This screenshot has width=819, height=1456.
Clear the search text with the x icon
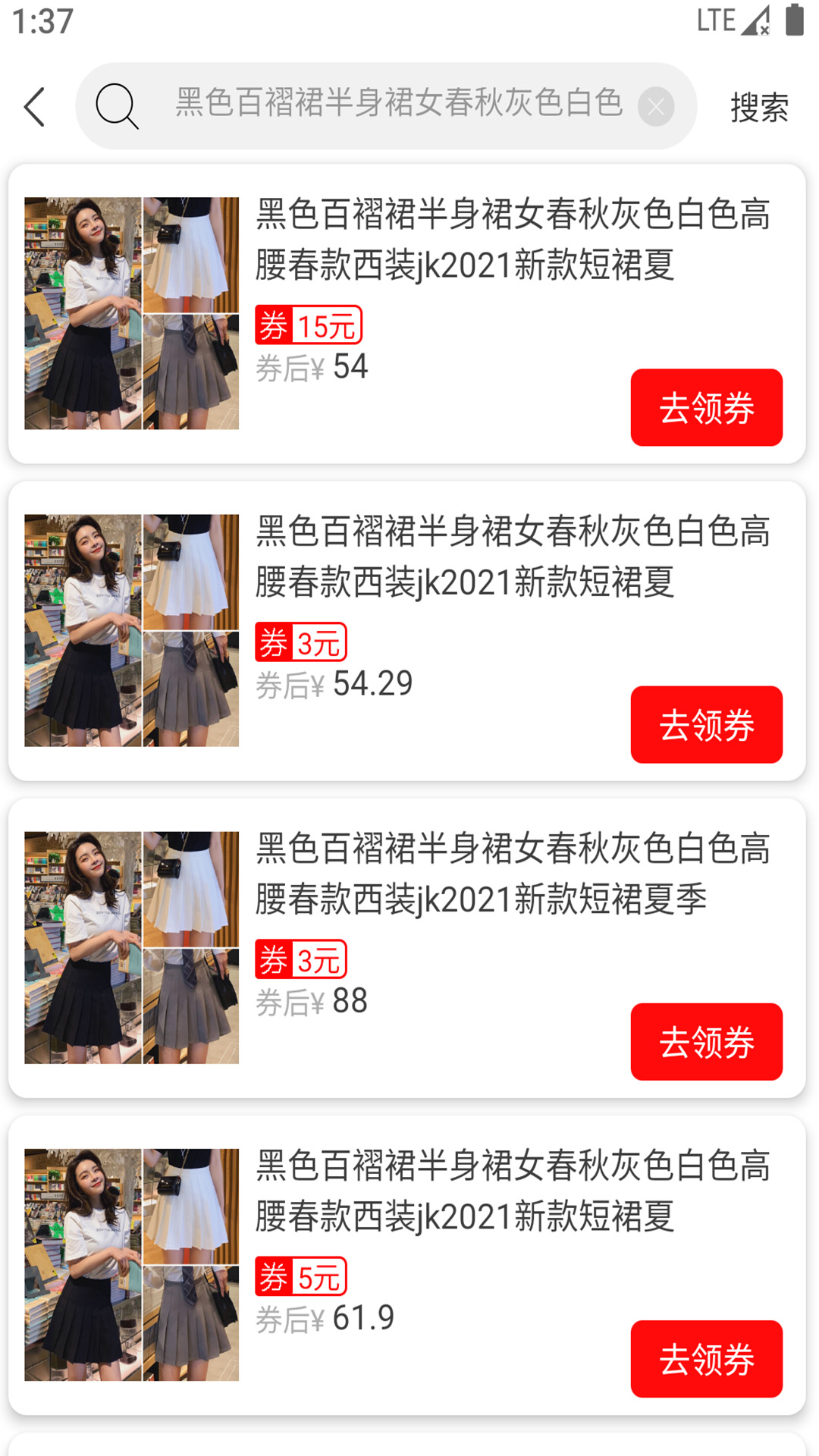tap(656, 106)
